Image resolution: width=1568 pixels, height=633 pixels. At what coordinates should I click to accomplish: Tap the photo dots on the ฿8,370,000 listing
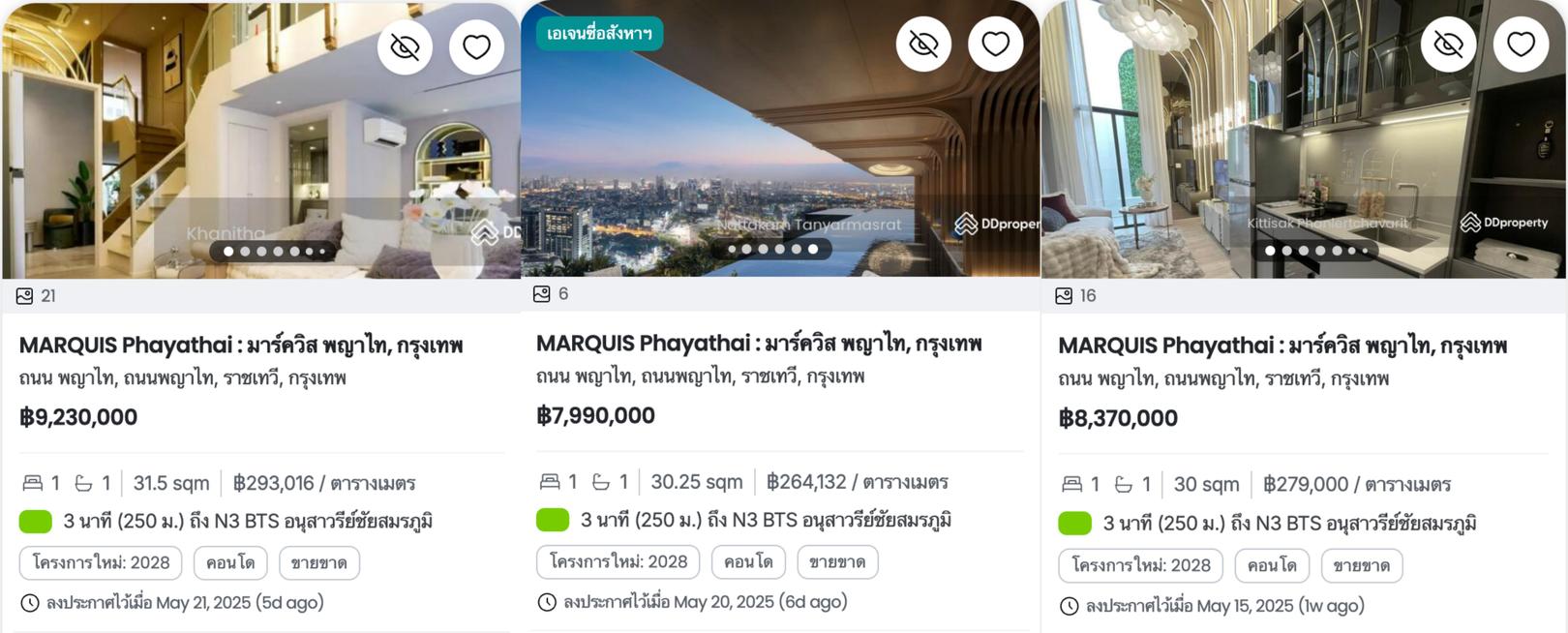(1316, 251)
